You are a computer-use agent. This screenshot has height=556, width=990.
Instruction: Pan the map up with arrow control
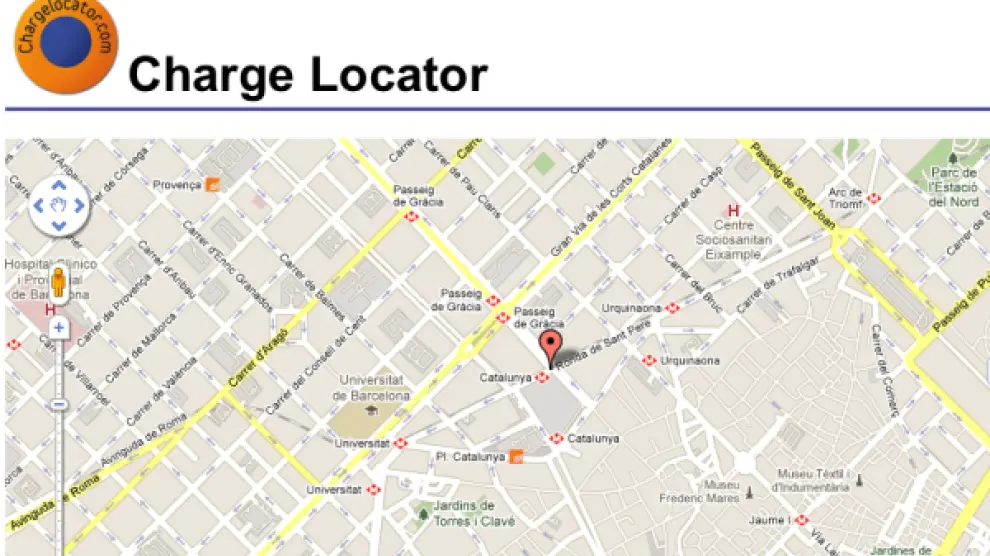coord(59,186)
